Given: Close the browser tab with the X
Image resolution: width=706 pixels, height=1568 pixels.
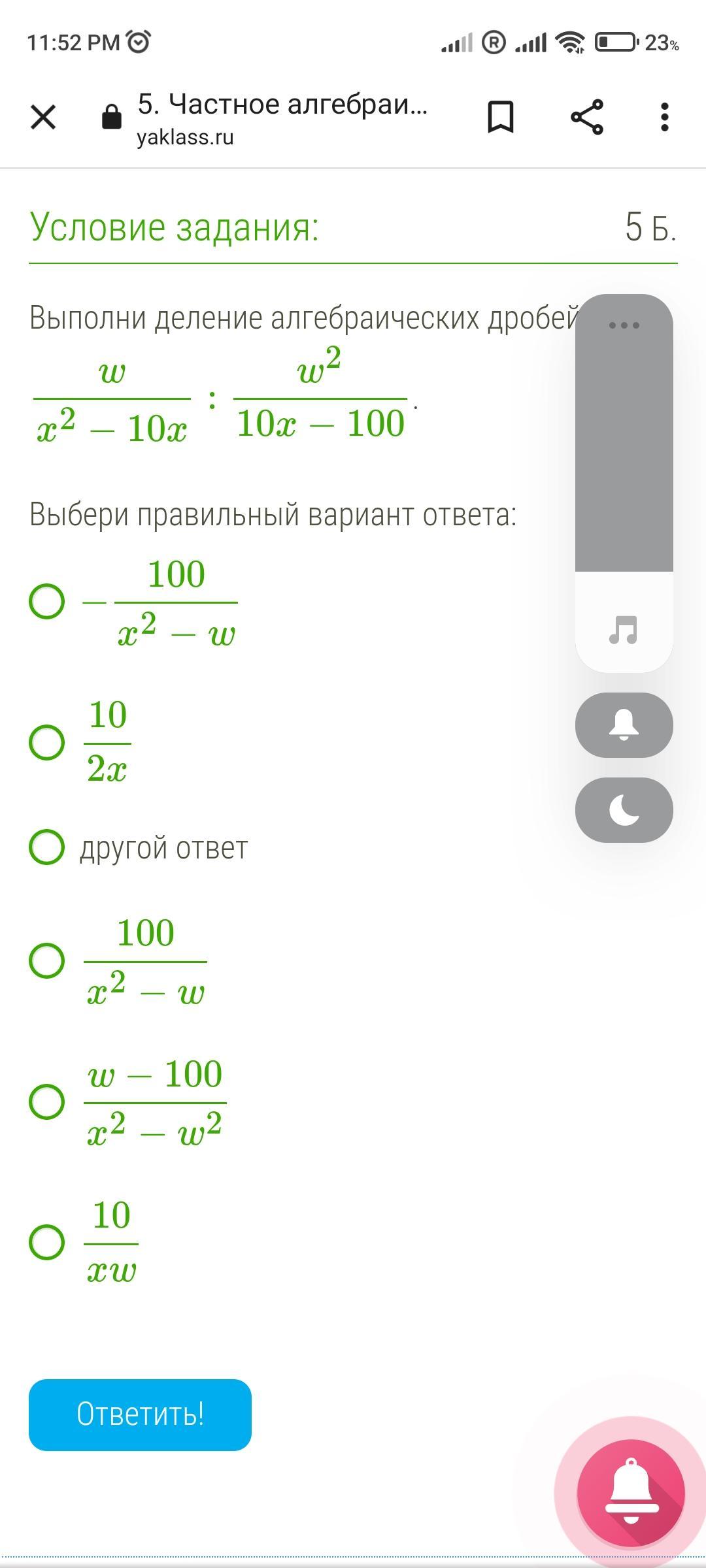Looking at the screenshot, I should click(43, 118).
